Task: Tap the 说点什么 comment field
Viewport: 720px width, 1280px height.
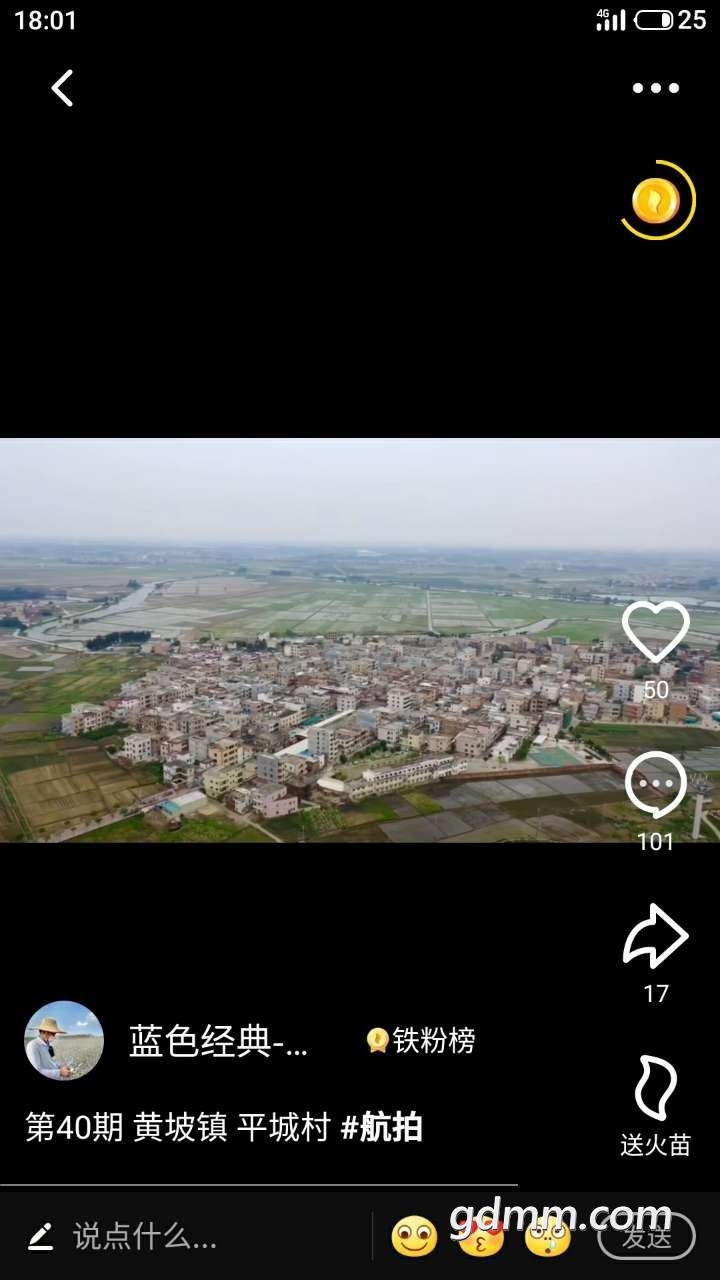Action: coord(145,1237)
